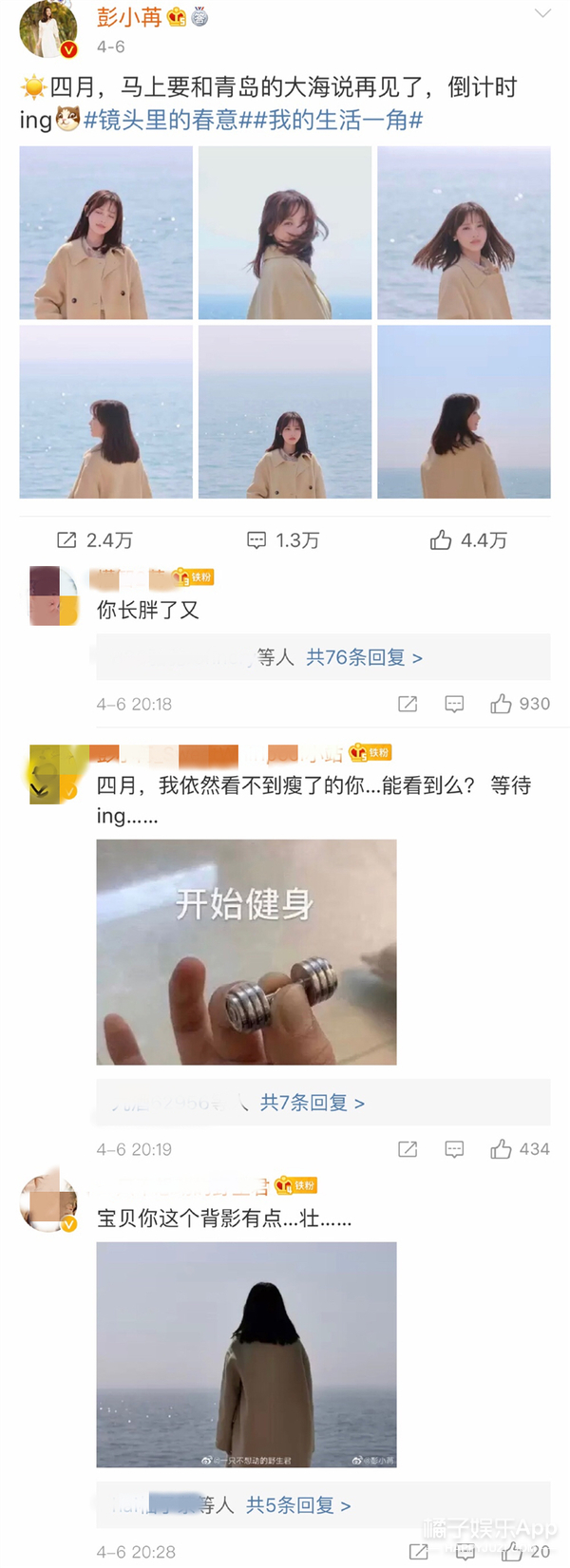Reply to the comment posted at 4-6 20:19
570x1568 pixels.
click(x=454, y=1149)
